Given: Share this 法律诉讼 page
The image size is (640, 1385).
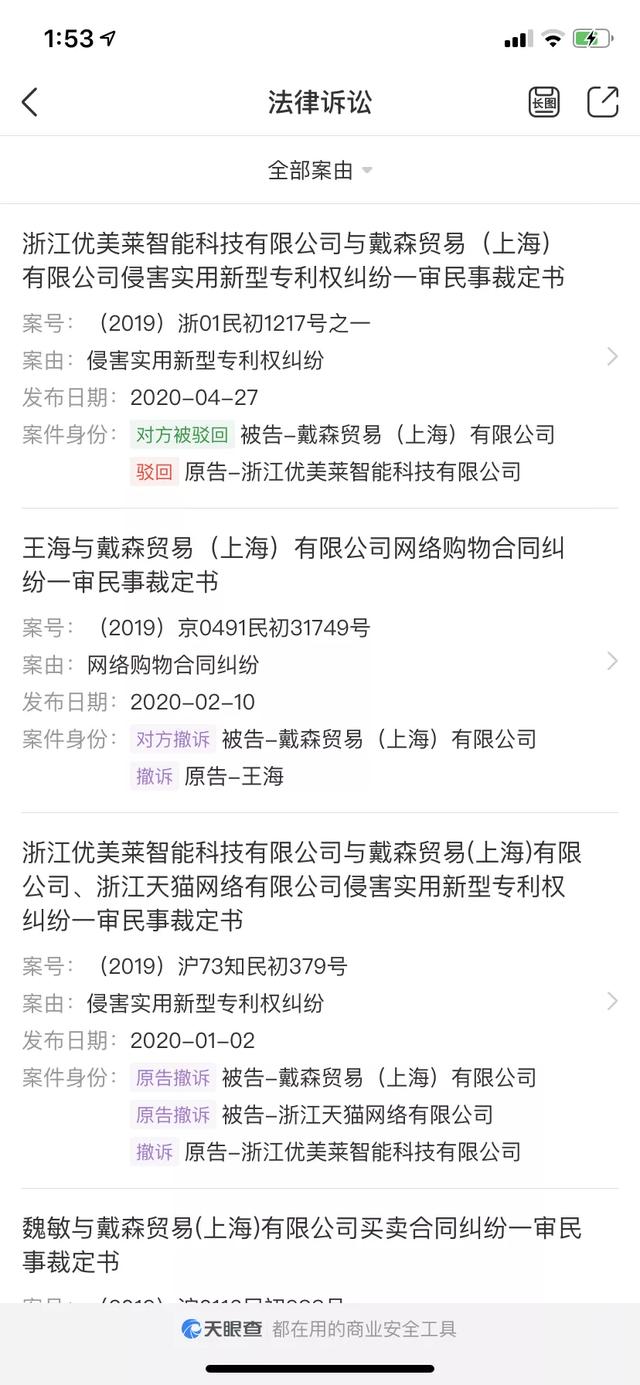Looking at the screenshot, I should [x=602, y=102].
